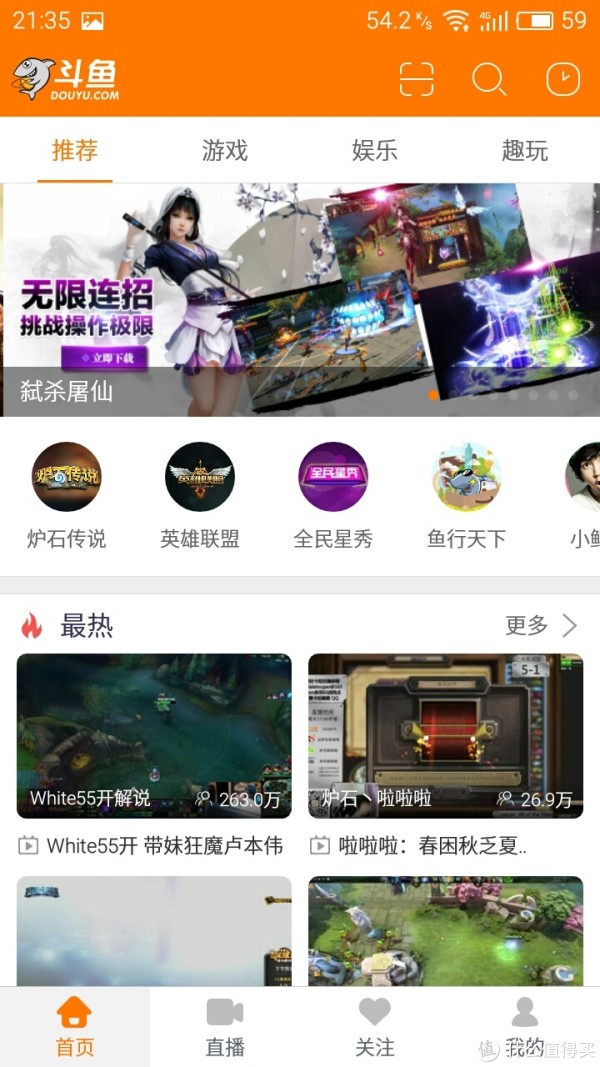Go to the 关注 bottom tab
The height and width of the screenshot is (1067, 600).
pos(375,1027)
